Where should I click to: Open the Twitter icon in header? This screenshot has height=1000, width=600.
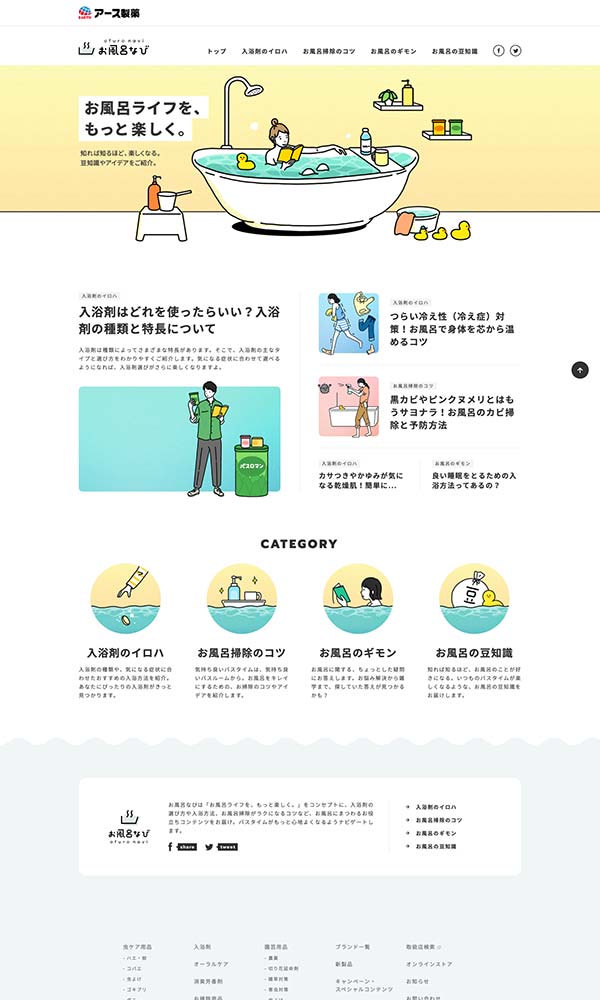point(516,51)
